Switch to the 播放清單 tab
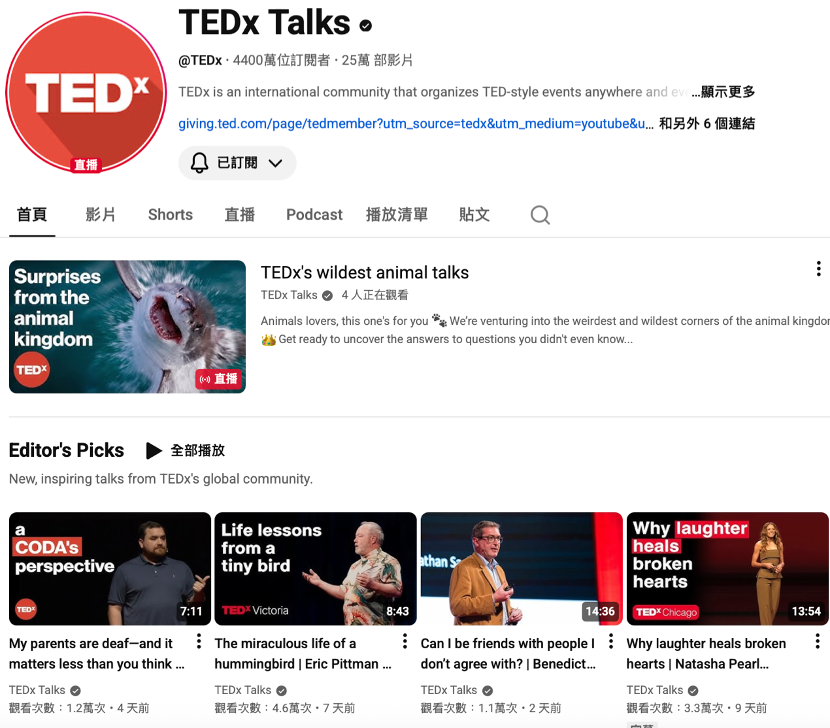Image resolution: width=830 pixels, height=728 pixels. coord(397,214)
